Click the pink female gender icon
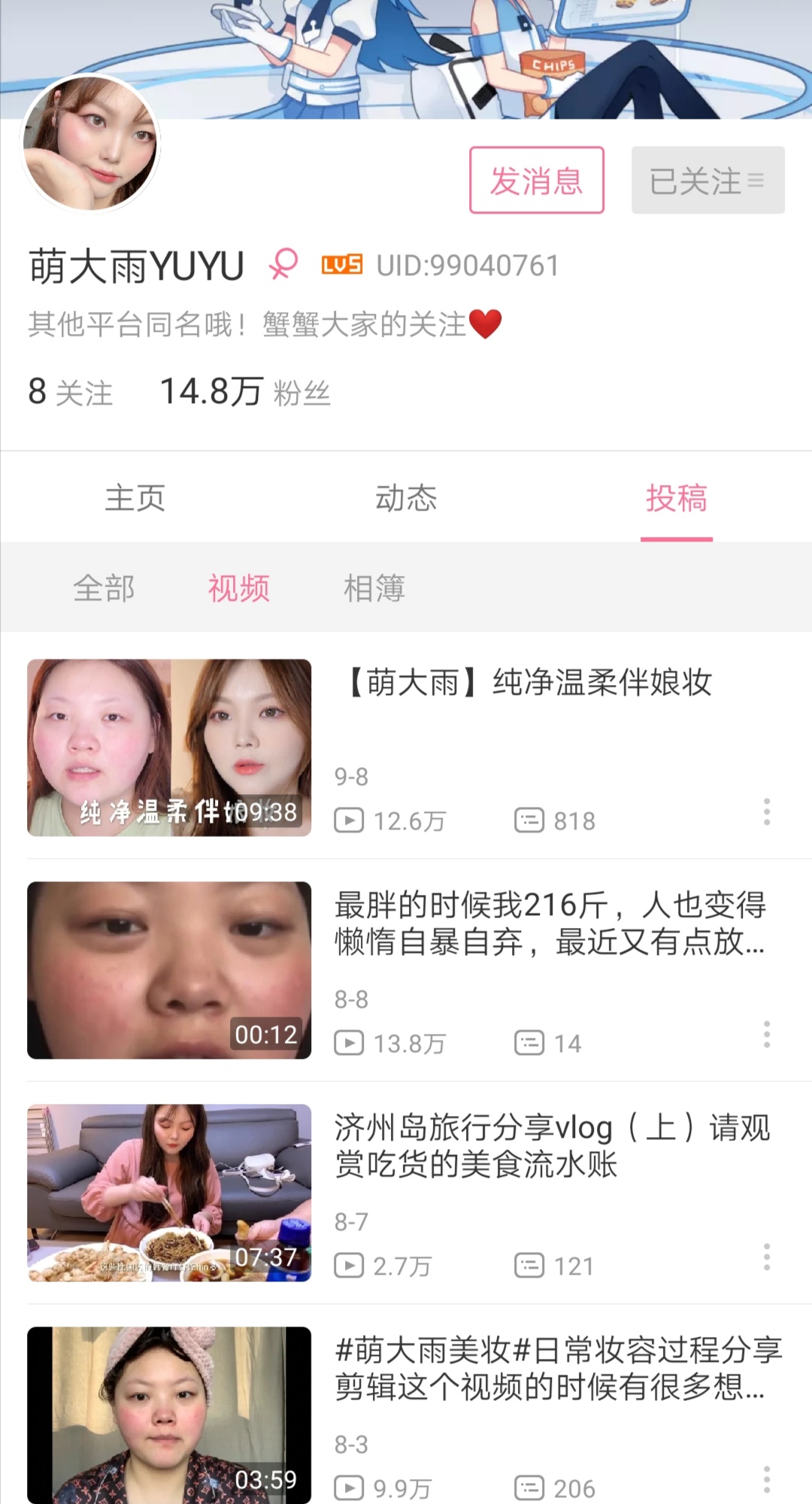Image resolution: width=812 pixels, height=1504 pixels. 282,265
